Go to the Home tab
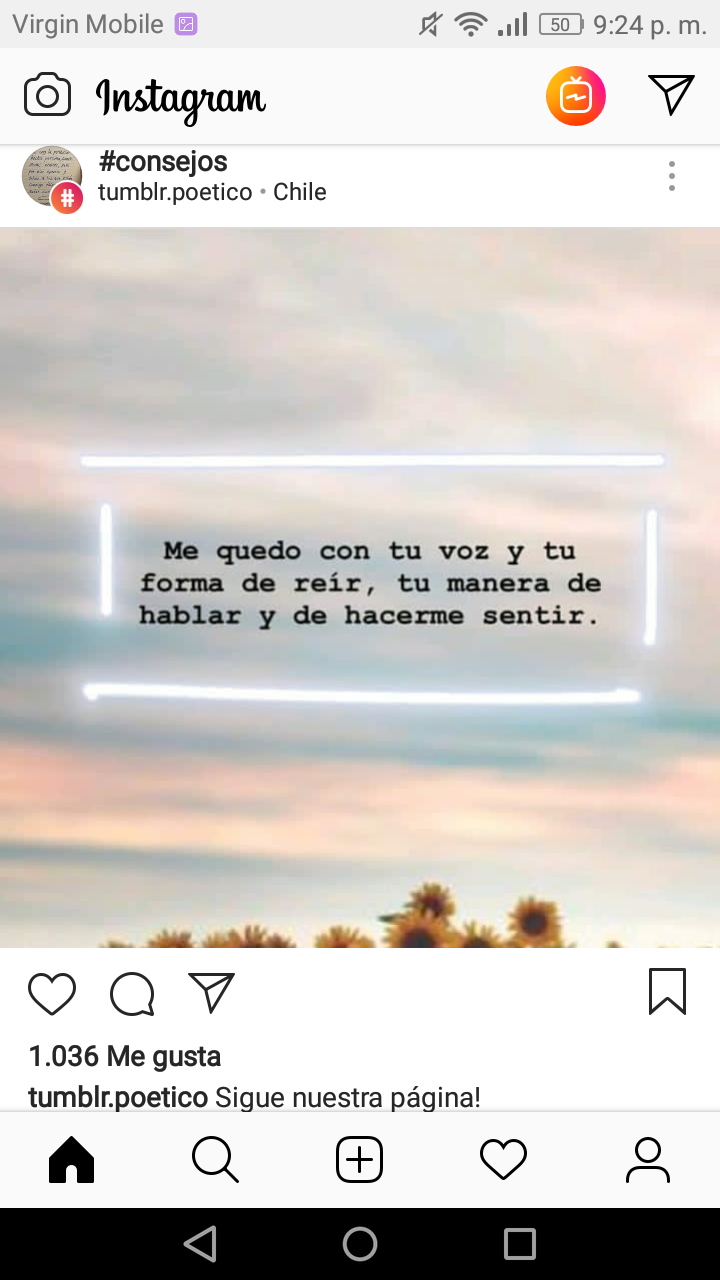Image resolution: width=720 pixels, height=1280 pixels. point(72,1160)
